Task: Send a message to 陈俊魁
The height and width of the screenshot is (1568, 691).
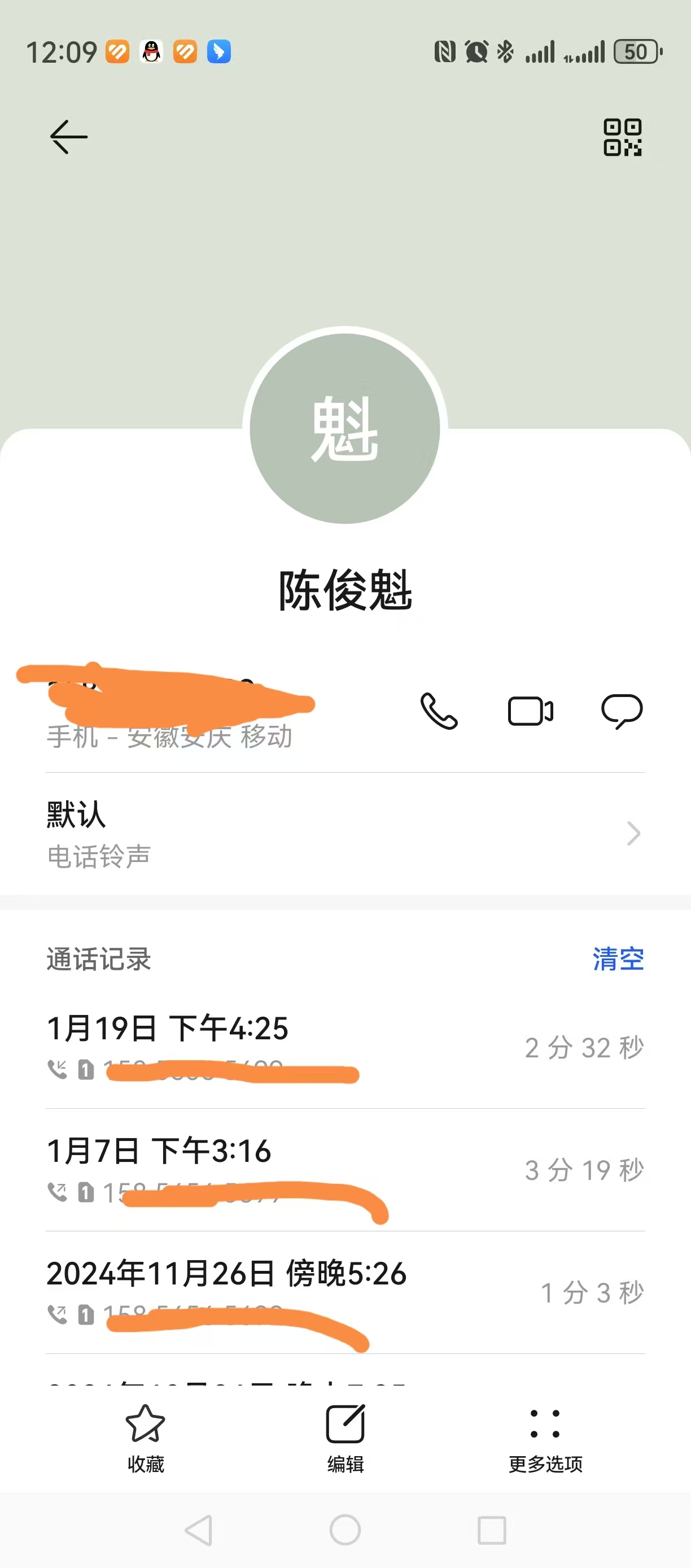Action: coord(622,711)
